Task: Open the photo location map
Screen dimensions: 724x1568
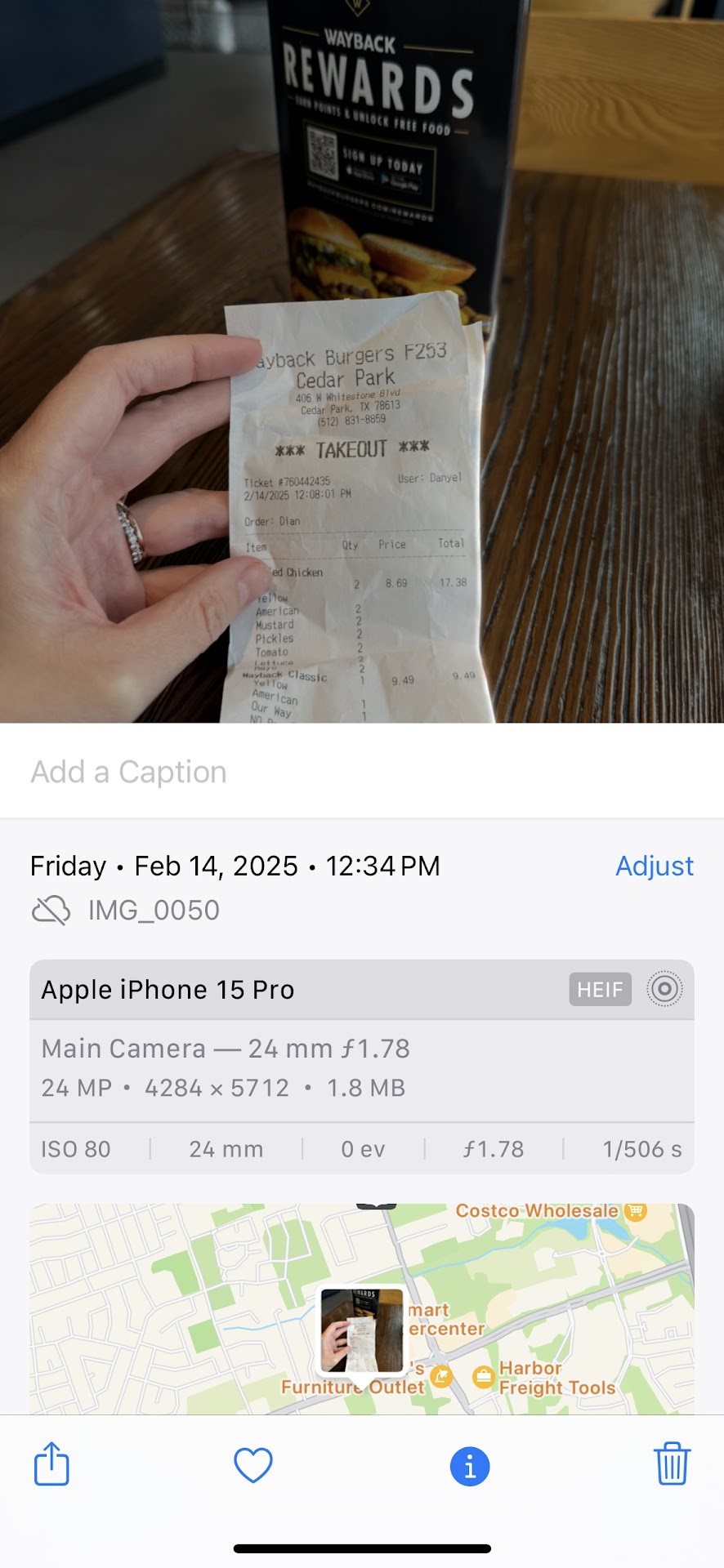Action: (361, 1307)
